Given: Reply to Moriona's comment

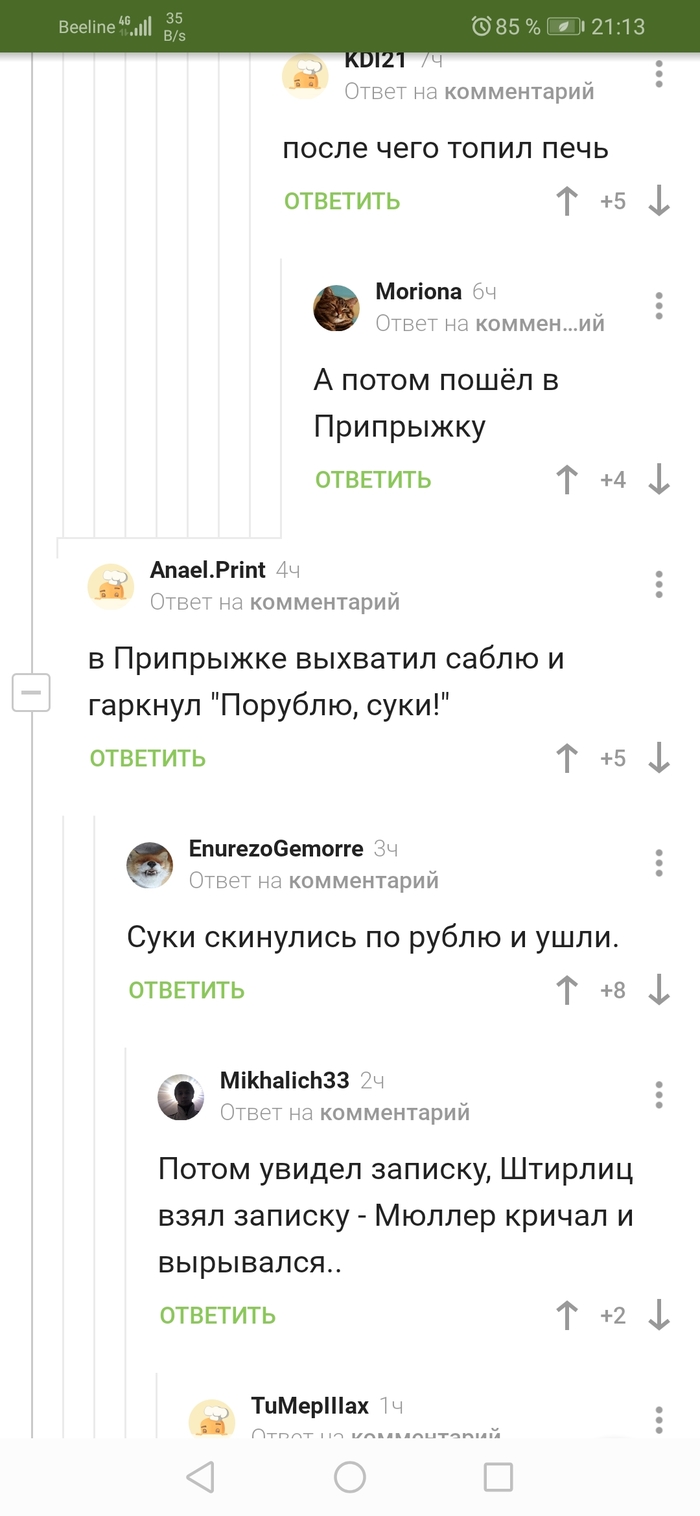Looking at the screenshot, I should coord(373,480).
